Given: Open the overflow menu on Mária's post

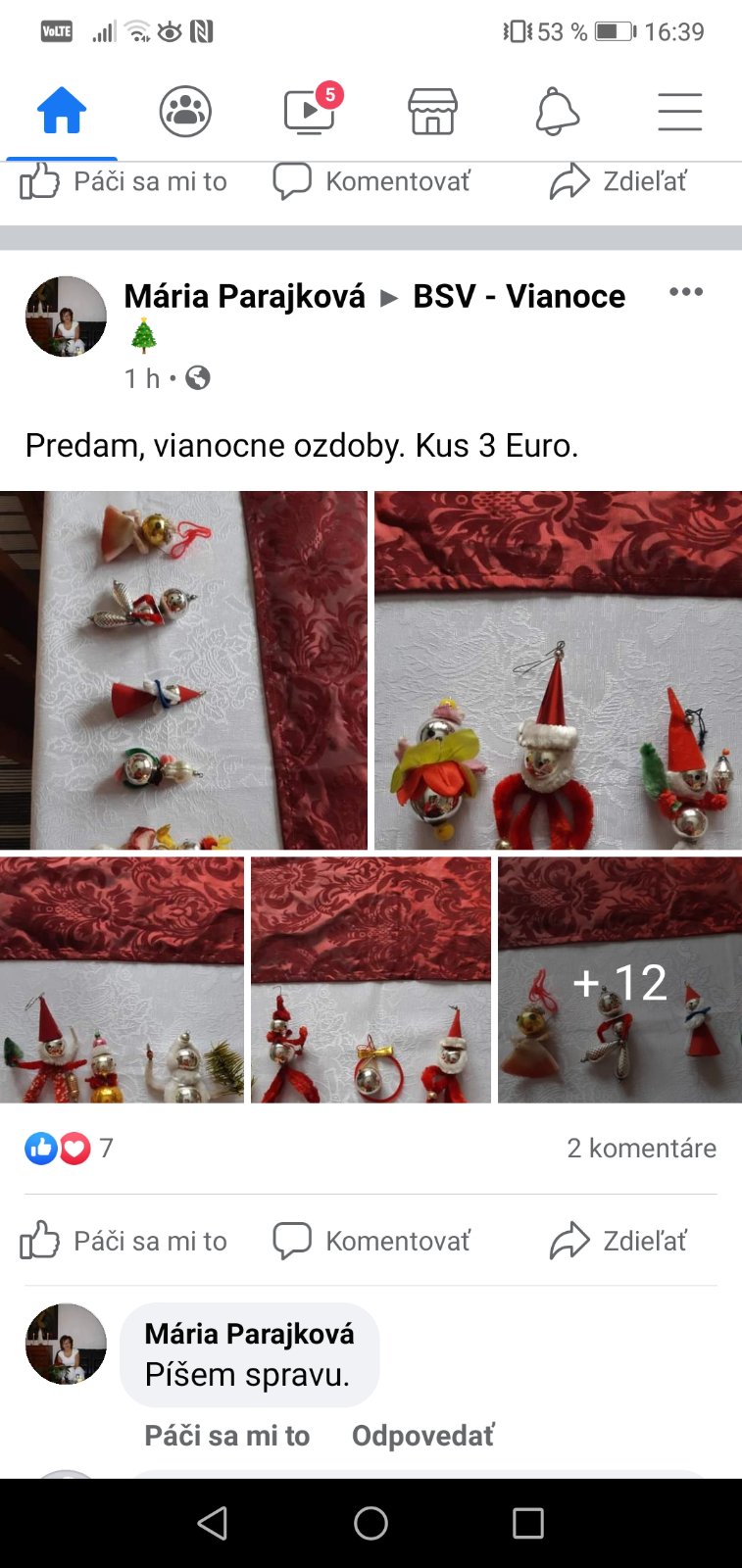Looking at the screenshot, I should 685,292.
